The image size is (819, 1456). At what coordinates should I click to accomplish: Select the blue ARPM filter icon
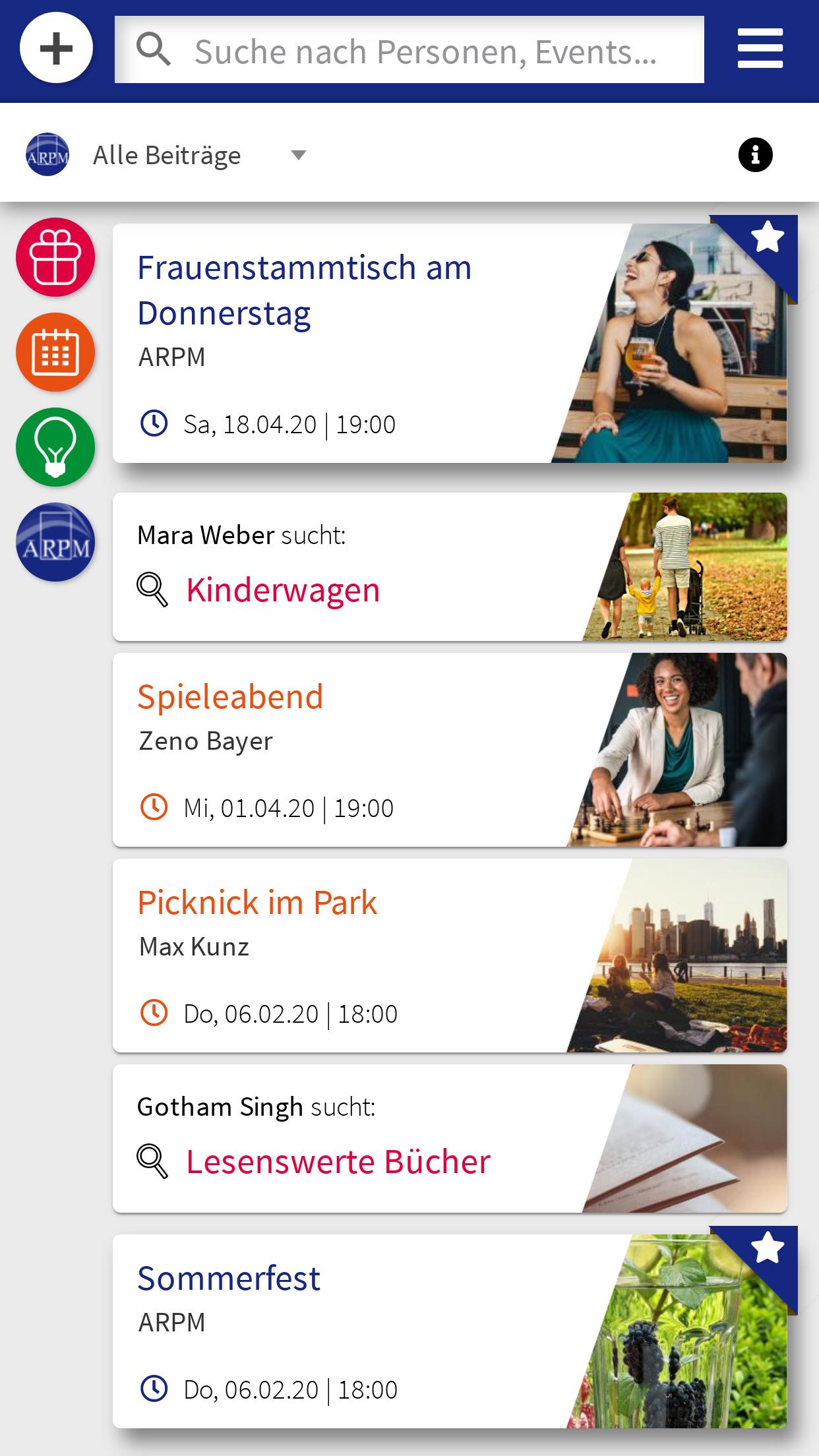[55, 542]
